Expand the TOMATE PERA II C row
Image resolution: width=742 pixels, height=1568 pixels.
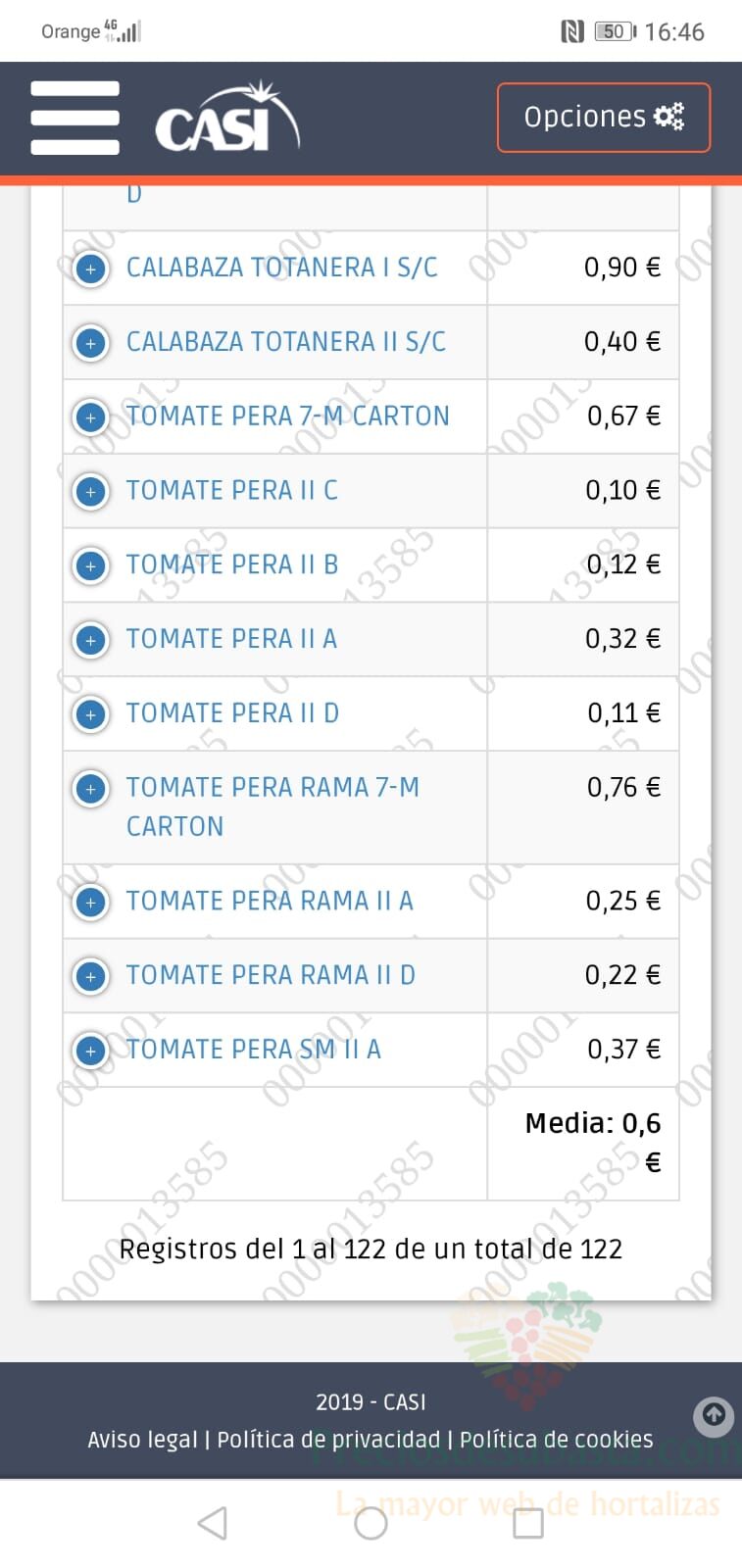(x=91, y=491)
